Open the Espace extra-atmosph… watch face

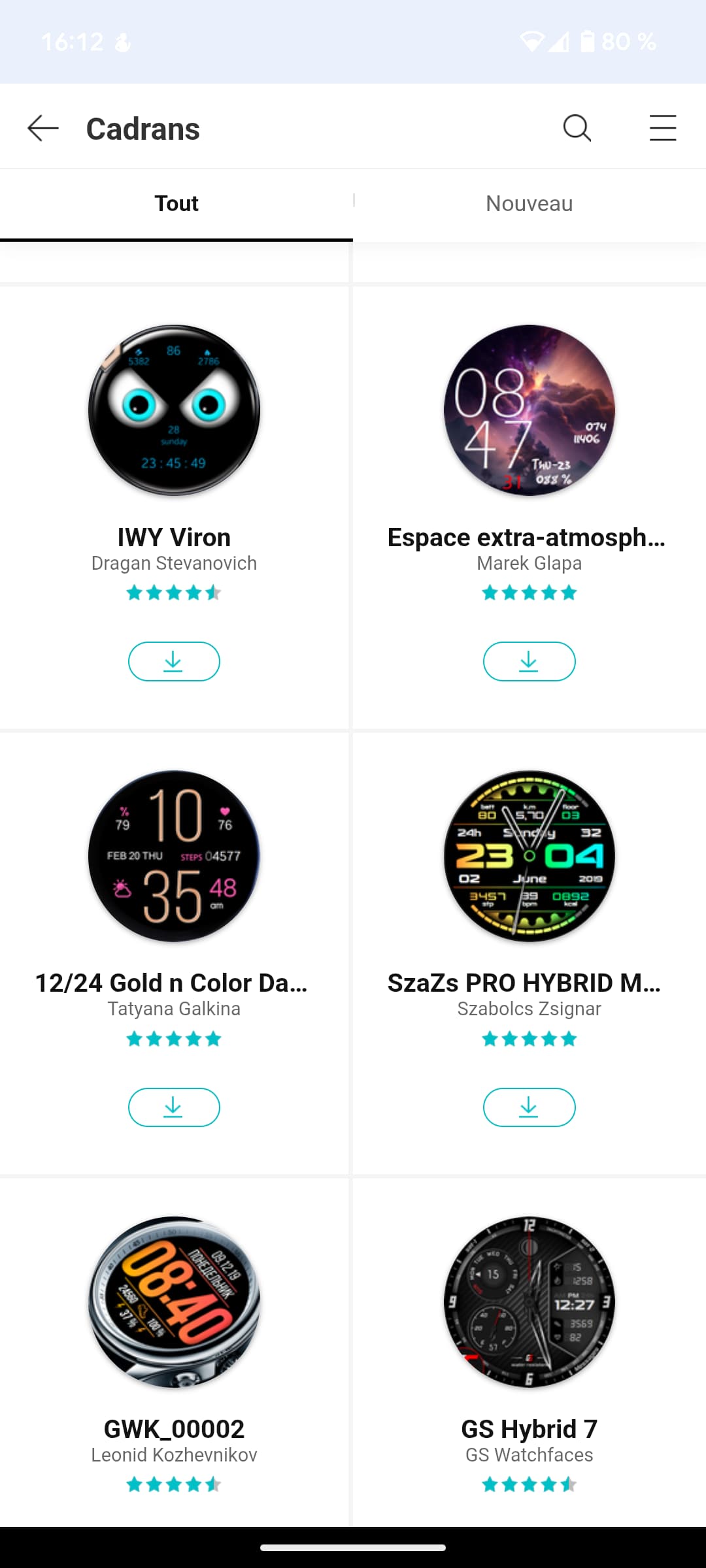pos(529,410)
